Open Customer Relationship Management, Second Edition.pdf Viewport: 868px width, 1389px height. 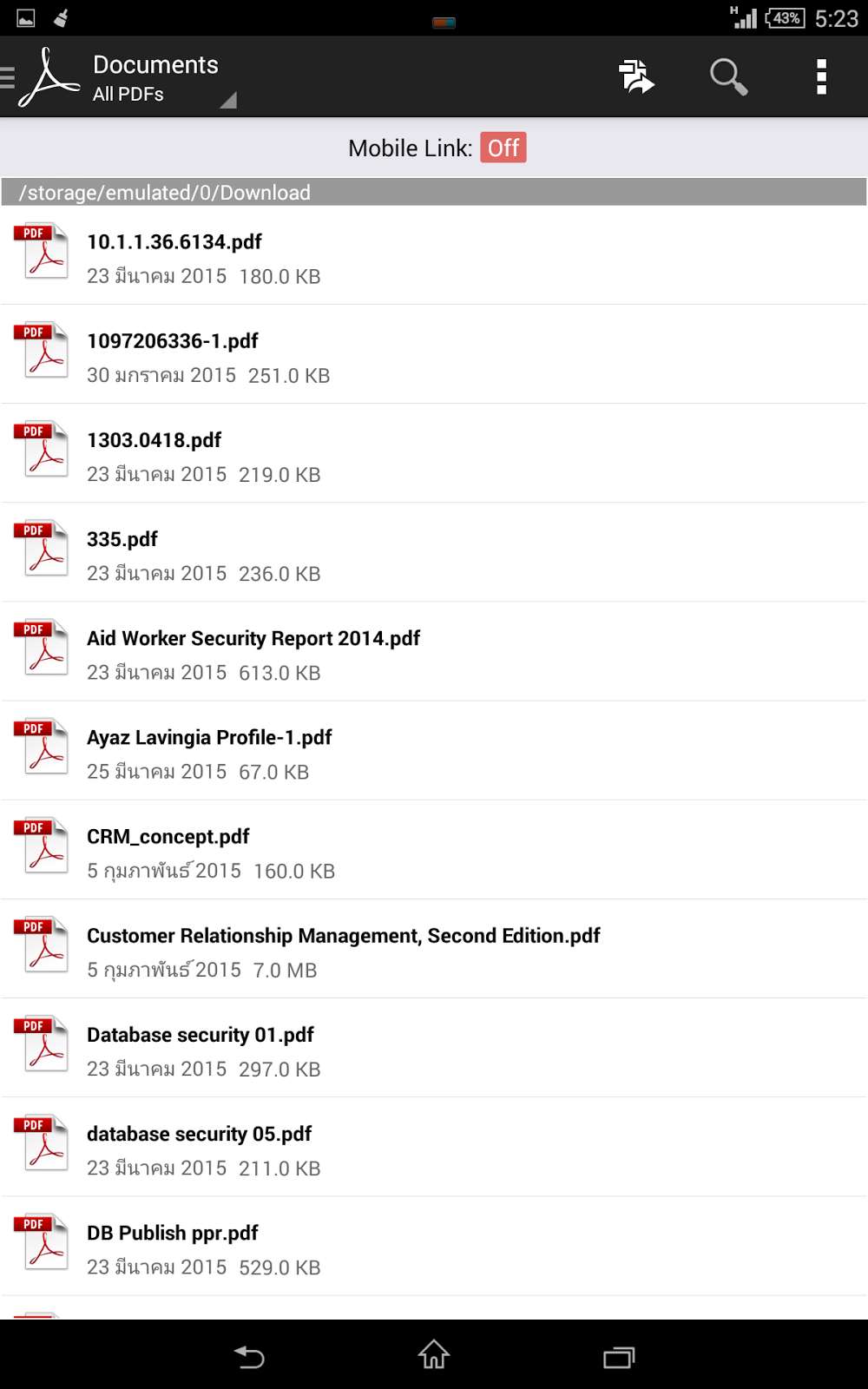[x=434, y=948]
